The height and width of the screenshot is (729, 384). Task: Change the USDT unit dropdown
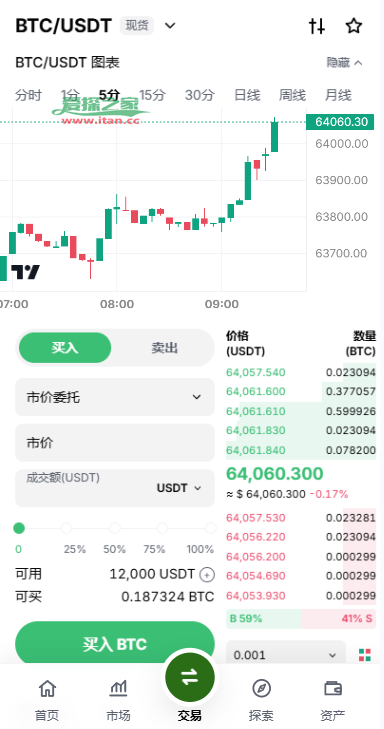pos(179,488)
